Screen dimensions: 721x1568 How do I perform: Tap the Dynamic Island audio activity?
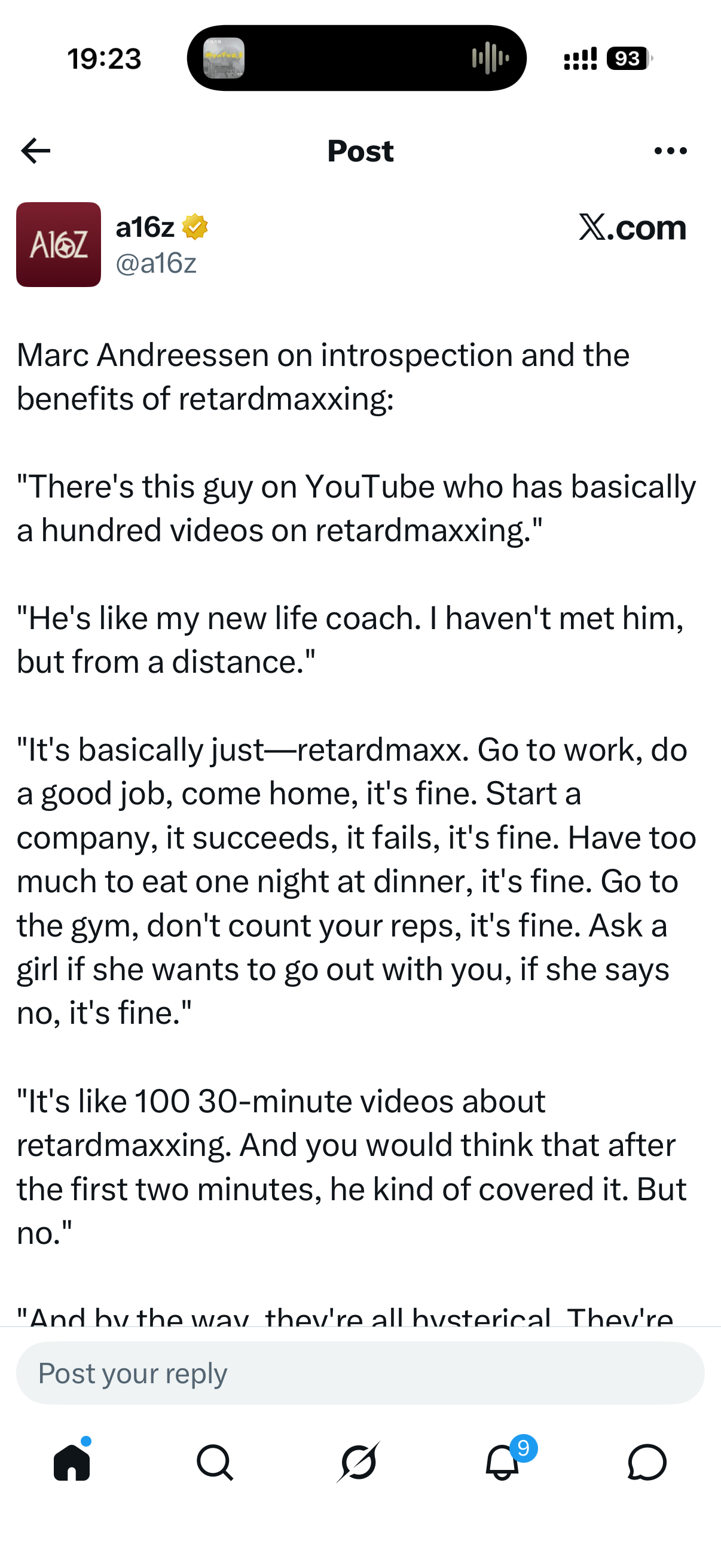pos(356,58)
